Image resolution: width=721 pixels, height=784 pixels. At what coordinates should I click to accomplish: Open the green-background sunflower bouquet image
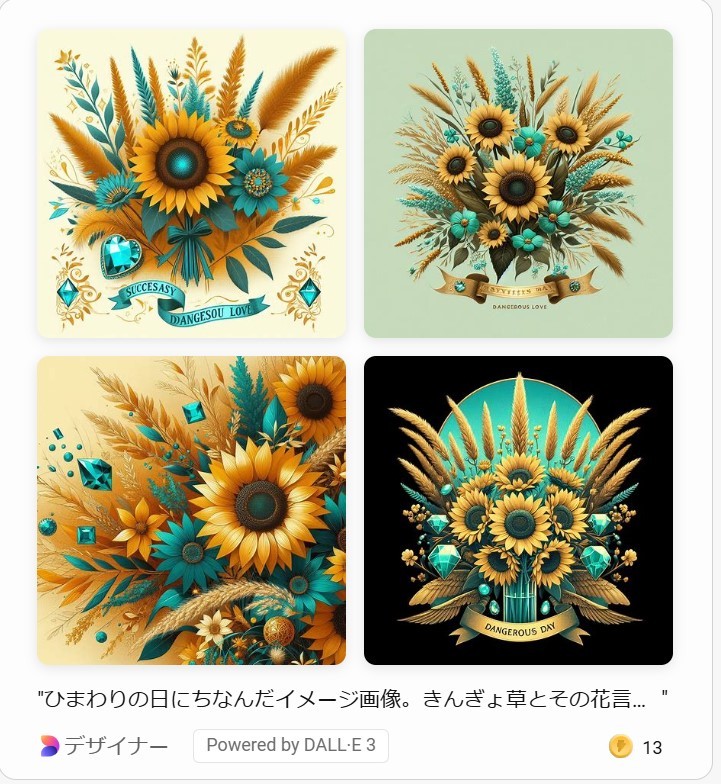pos(518,183)
